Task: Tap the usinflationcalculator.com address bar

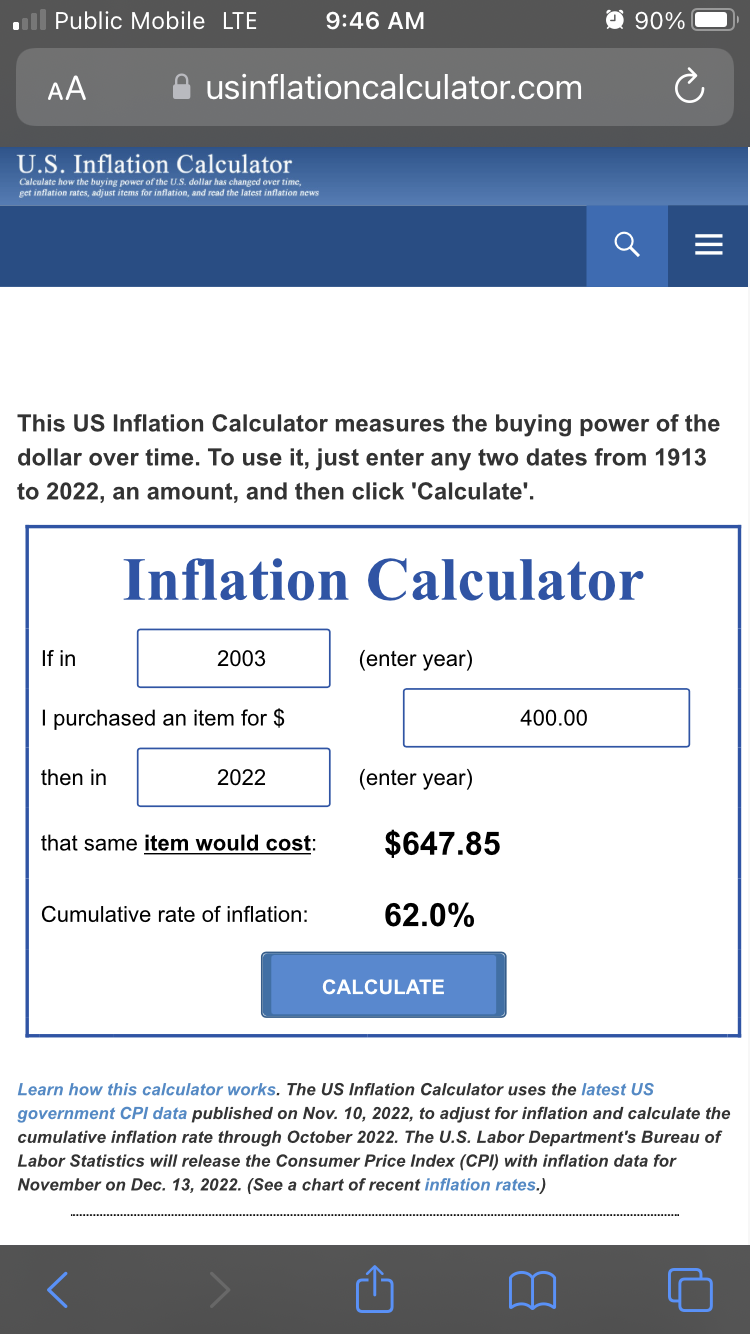Action: coord(379,88)
